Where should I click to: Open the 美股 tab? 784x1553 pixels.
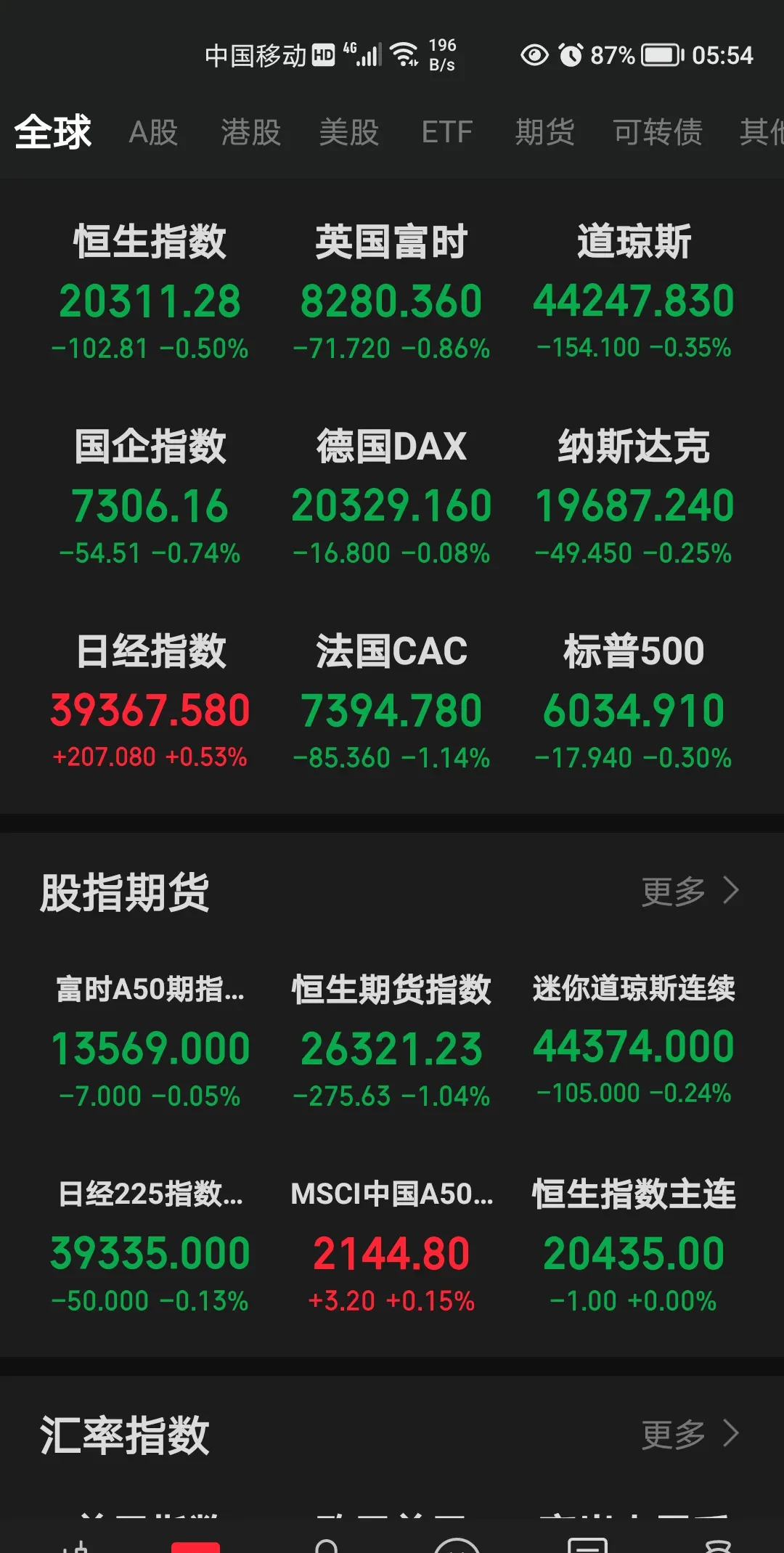pos(349,133)
